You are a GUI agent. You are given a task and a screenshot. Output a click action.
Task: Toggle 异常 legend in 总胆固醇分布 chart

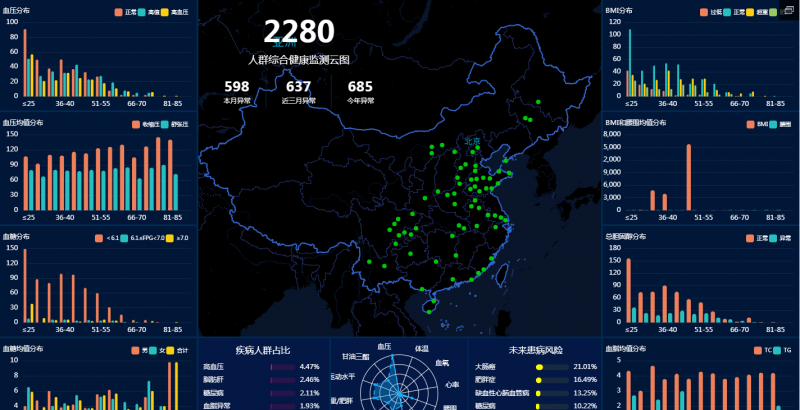[x=773, y=238]
